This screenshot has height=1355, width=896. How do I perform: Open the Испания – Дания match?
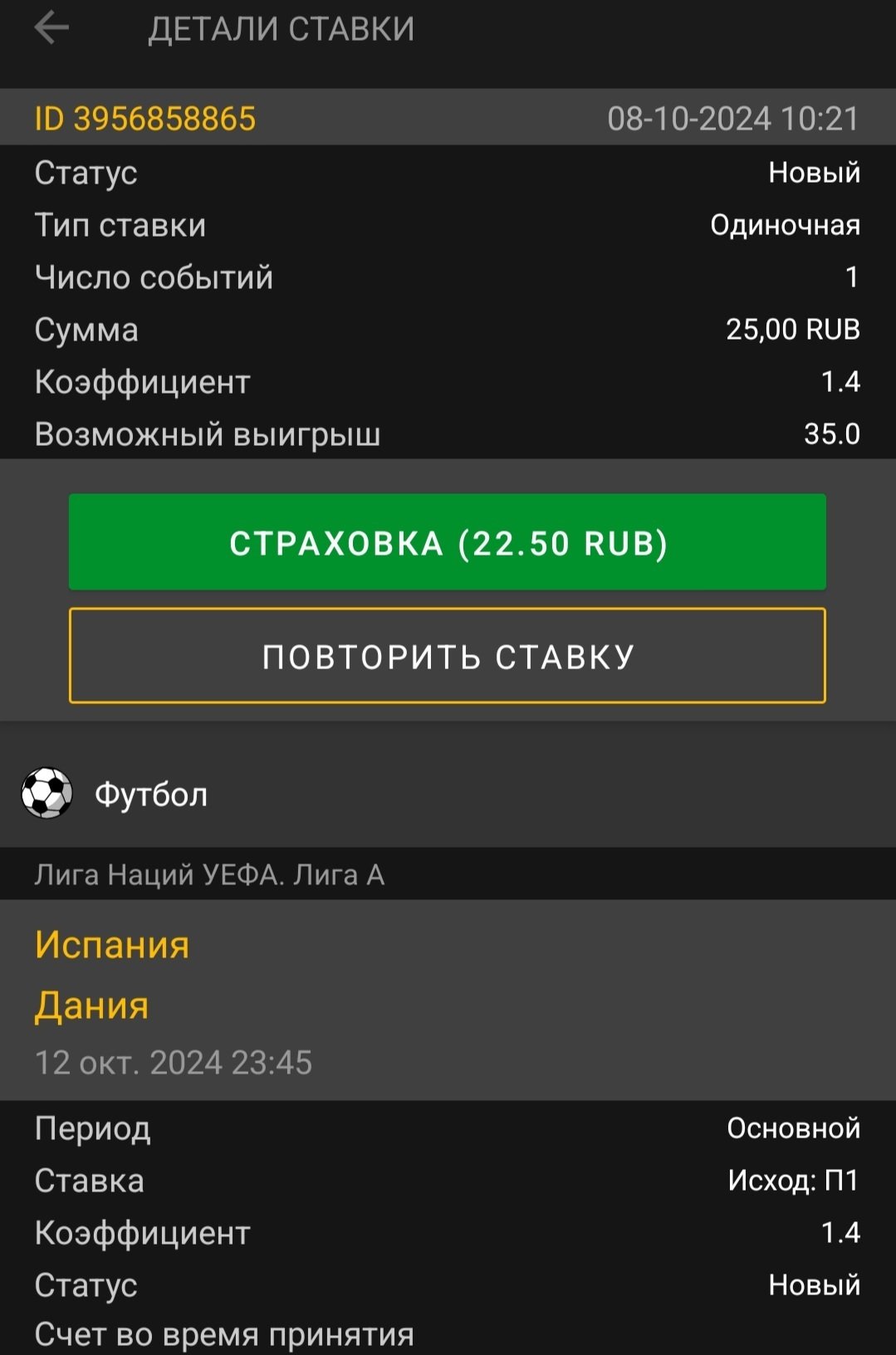(112, 975)
